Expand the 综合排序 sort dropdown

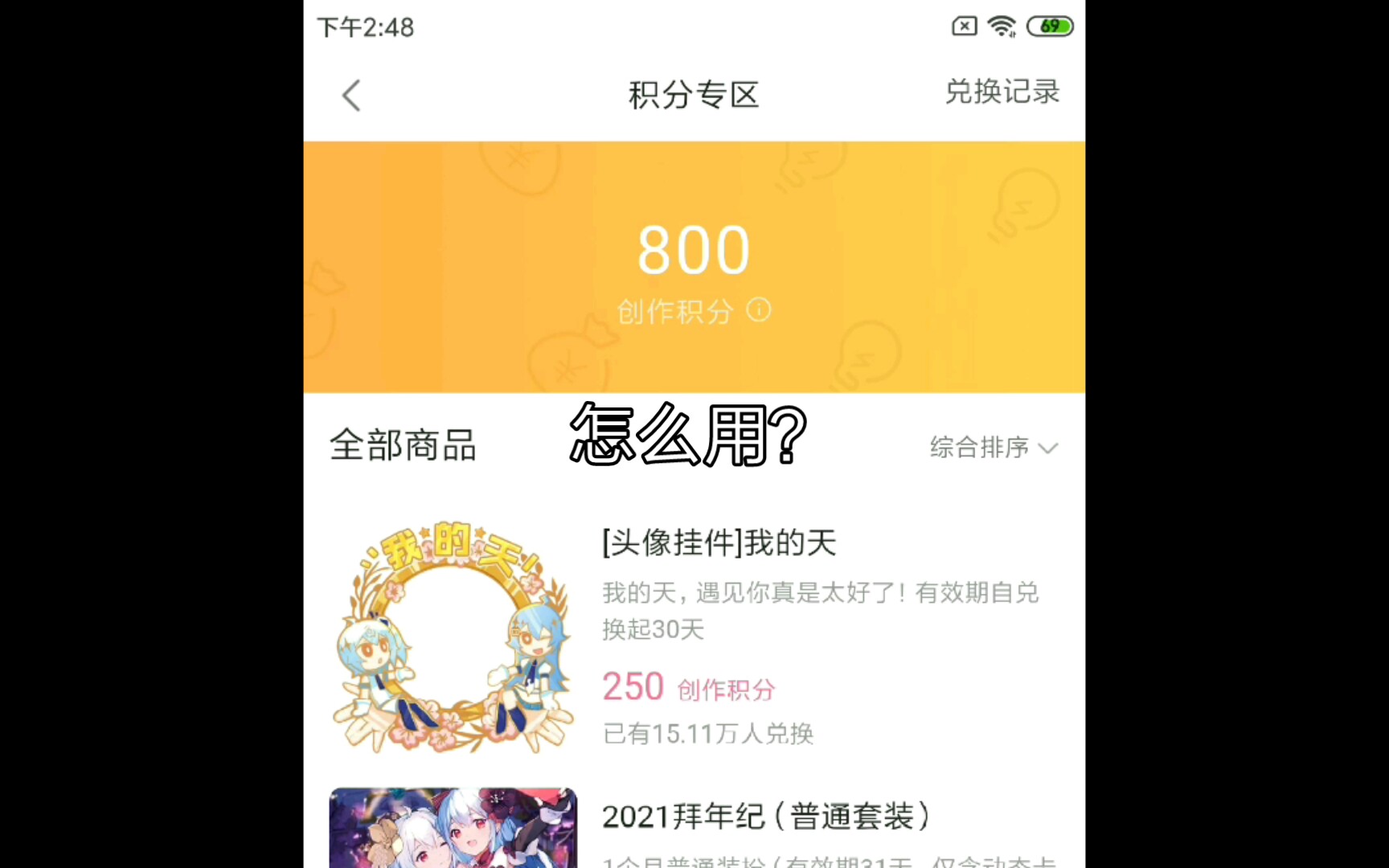(994, 447)
